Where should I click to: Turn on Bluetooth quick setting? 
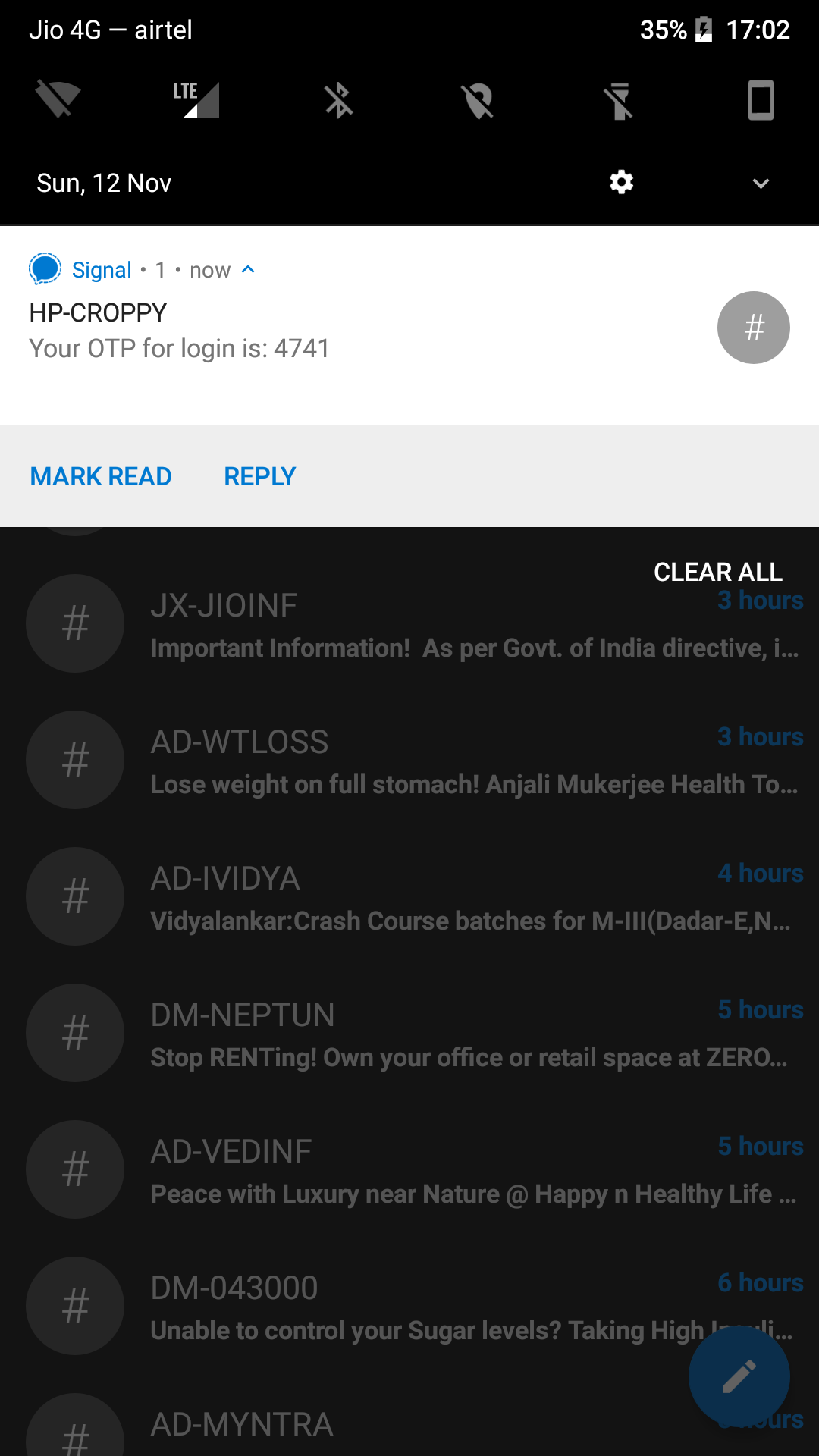pyautogui.click(x=338, y=100)
